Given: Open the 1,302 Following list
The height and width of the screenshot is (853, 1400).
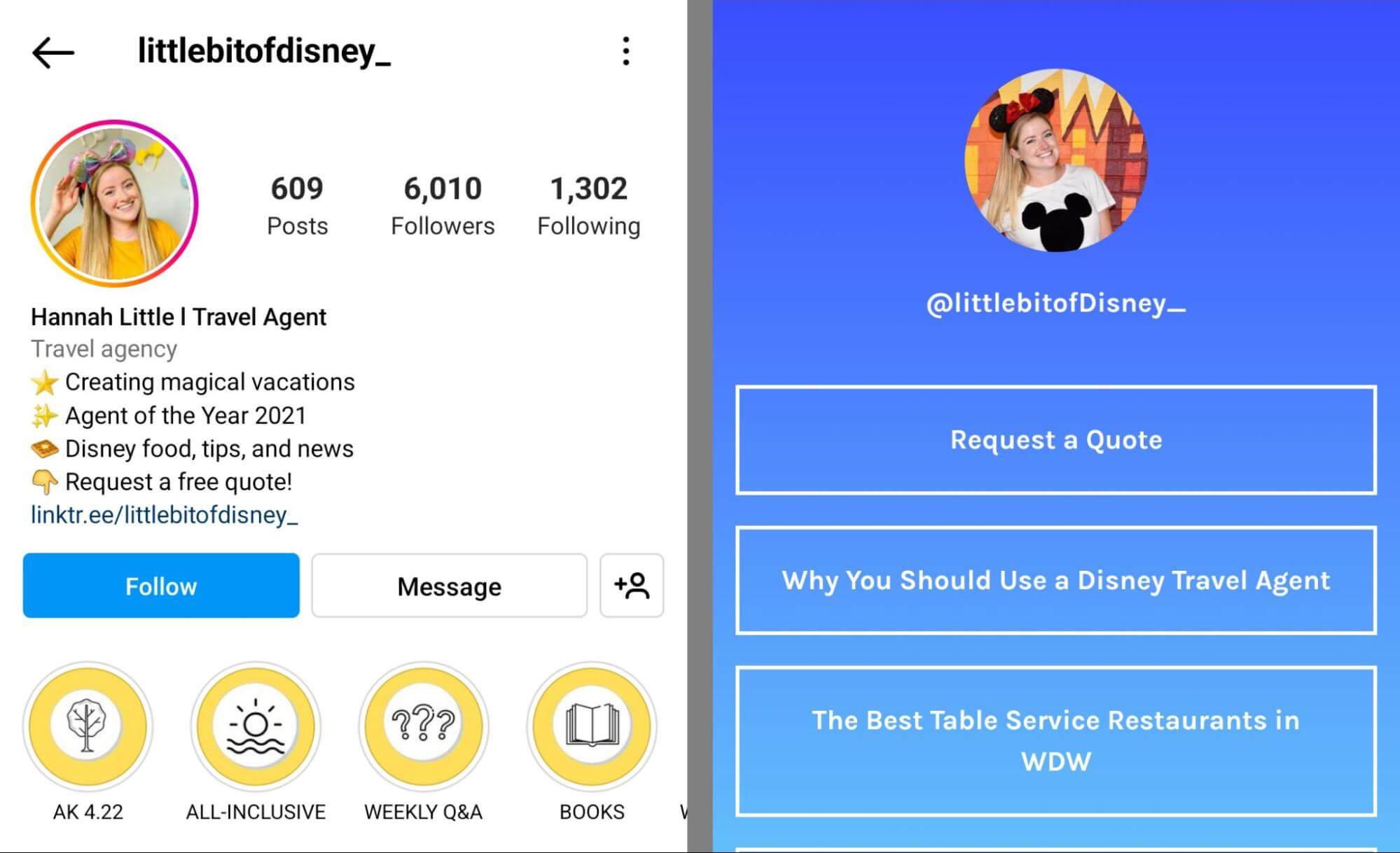Looking at the screenshot, I should click(x=588, y=204).
